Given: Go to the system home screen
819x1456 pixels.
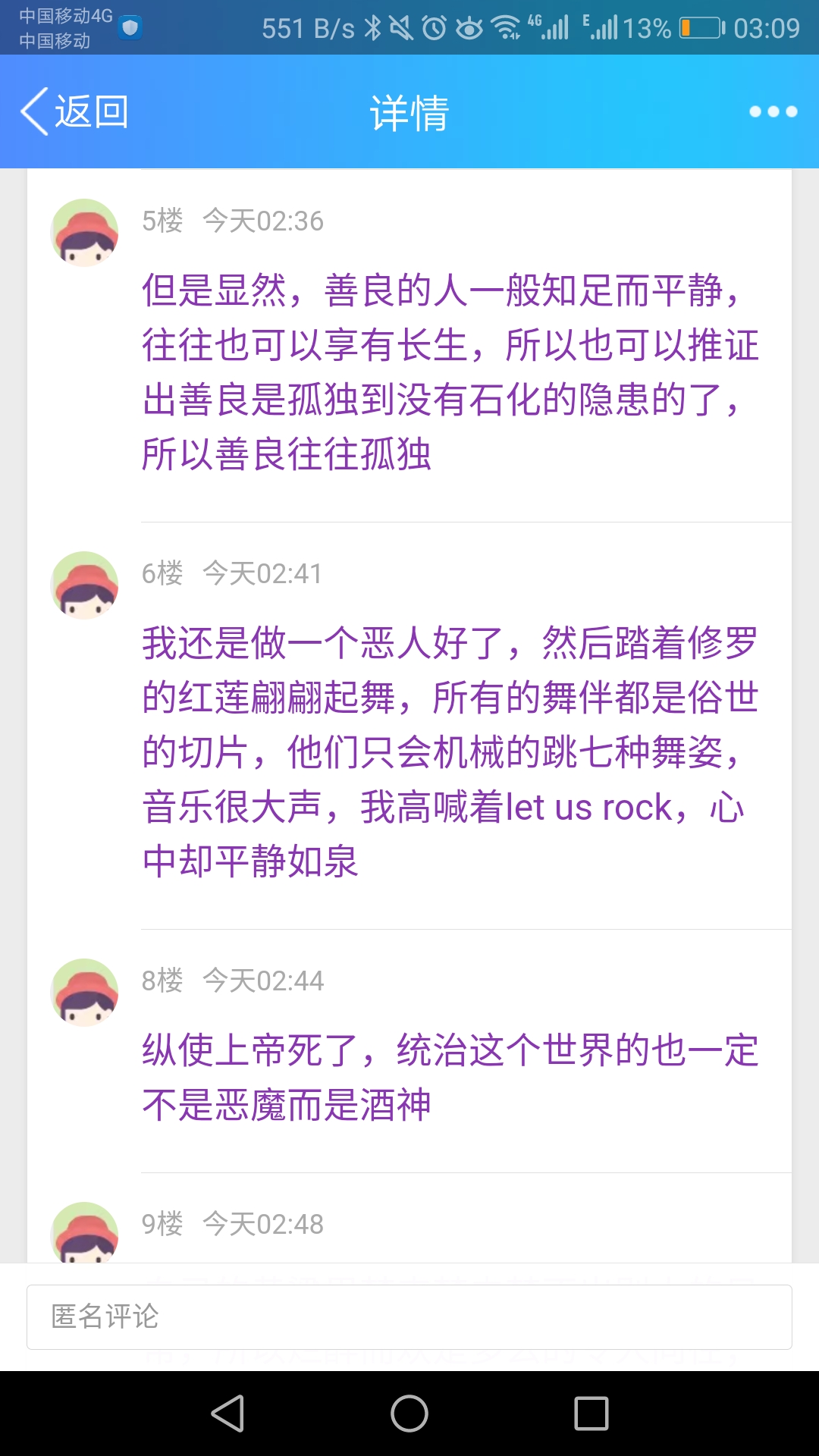Looking at the screenshot, I should coord(409,1414).
